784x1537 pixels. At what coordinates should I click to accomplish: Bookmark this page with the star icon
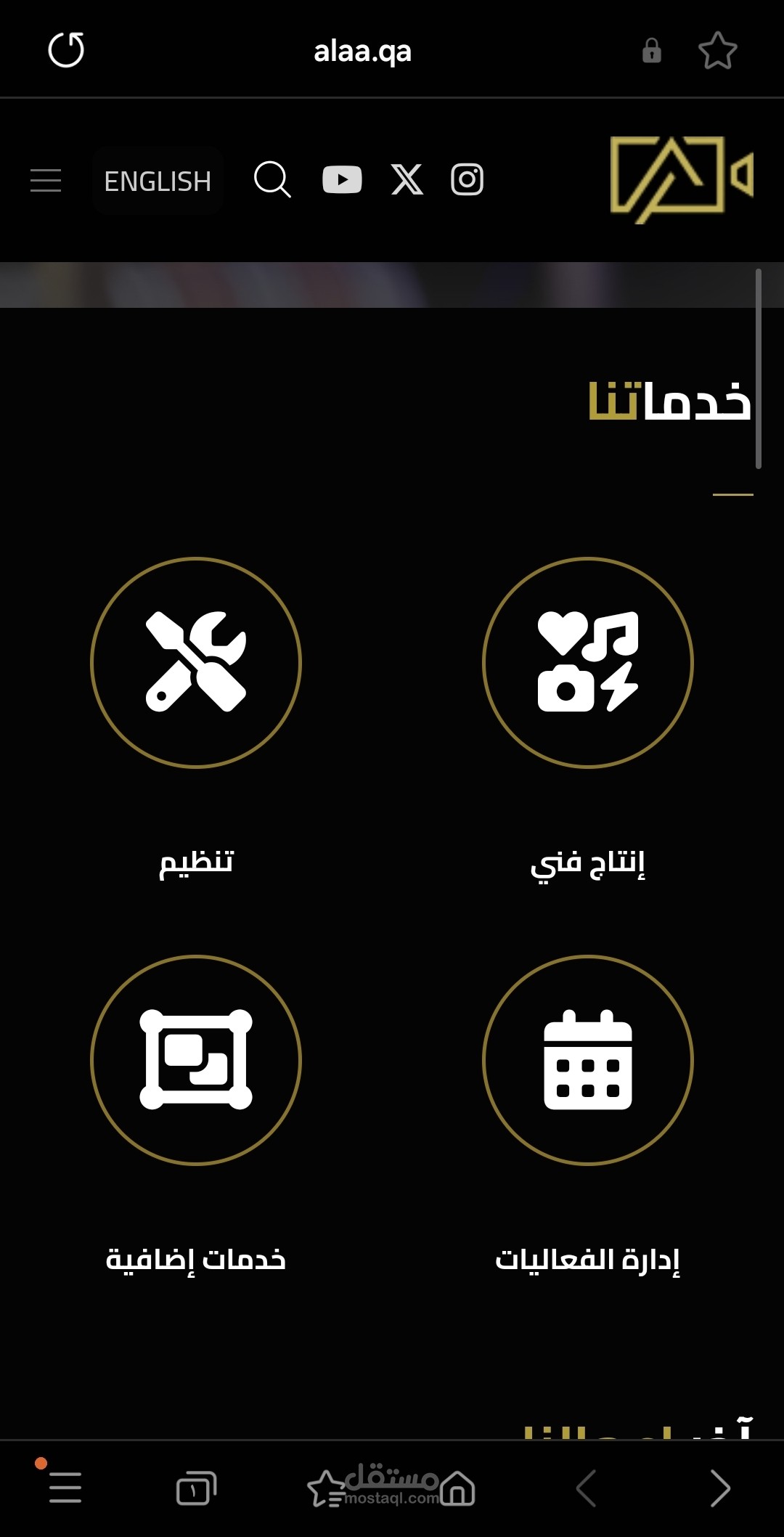pos(717,51)
